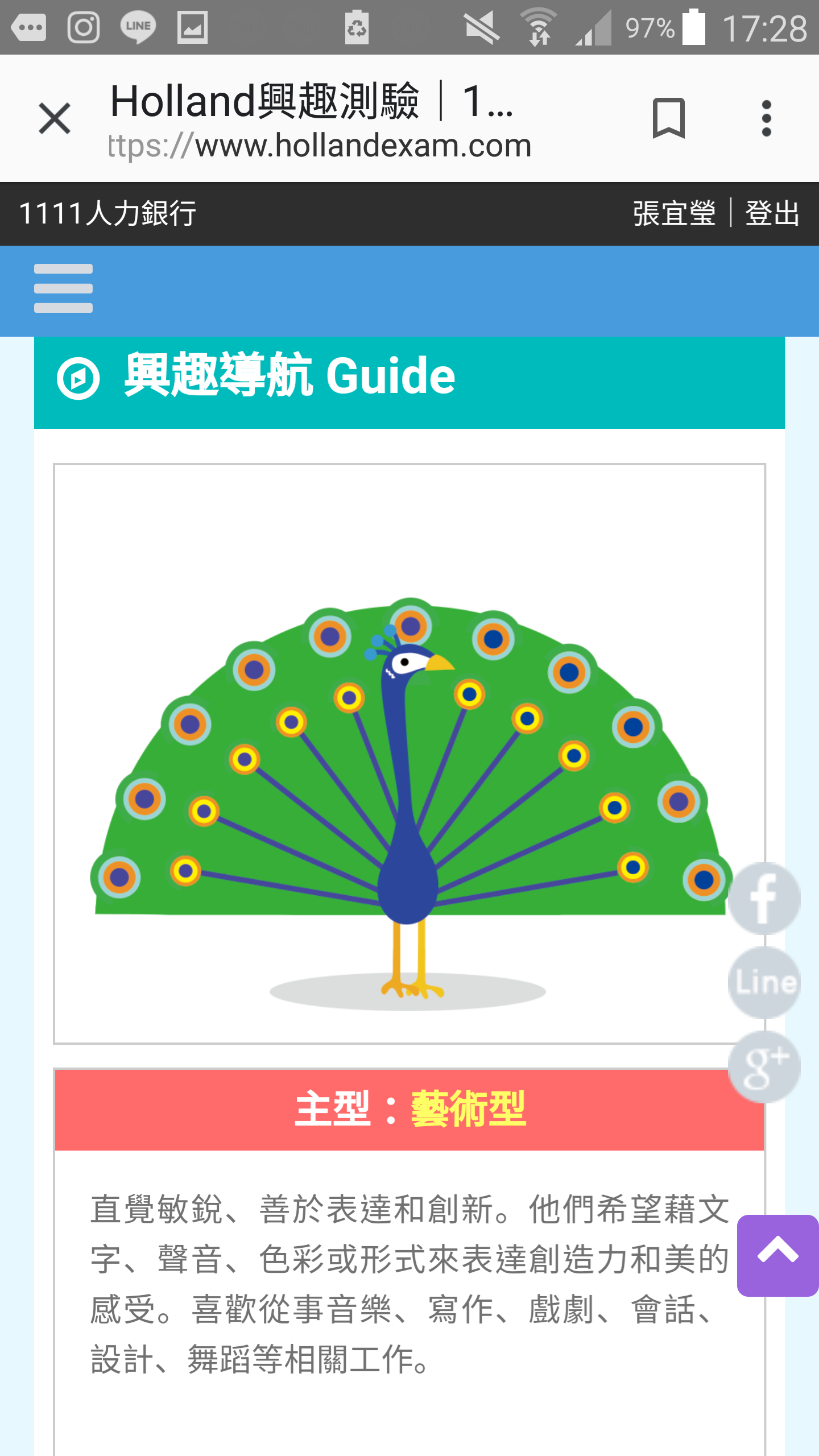Tap 登出 to log out
The image size is (819, 1456).
772,214
